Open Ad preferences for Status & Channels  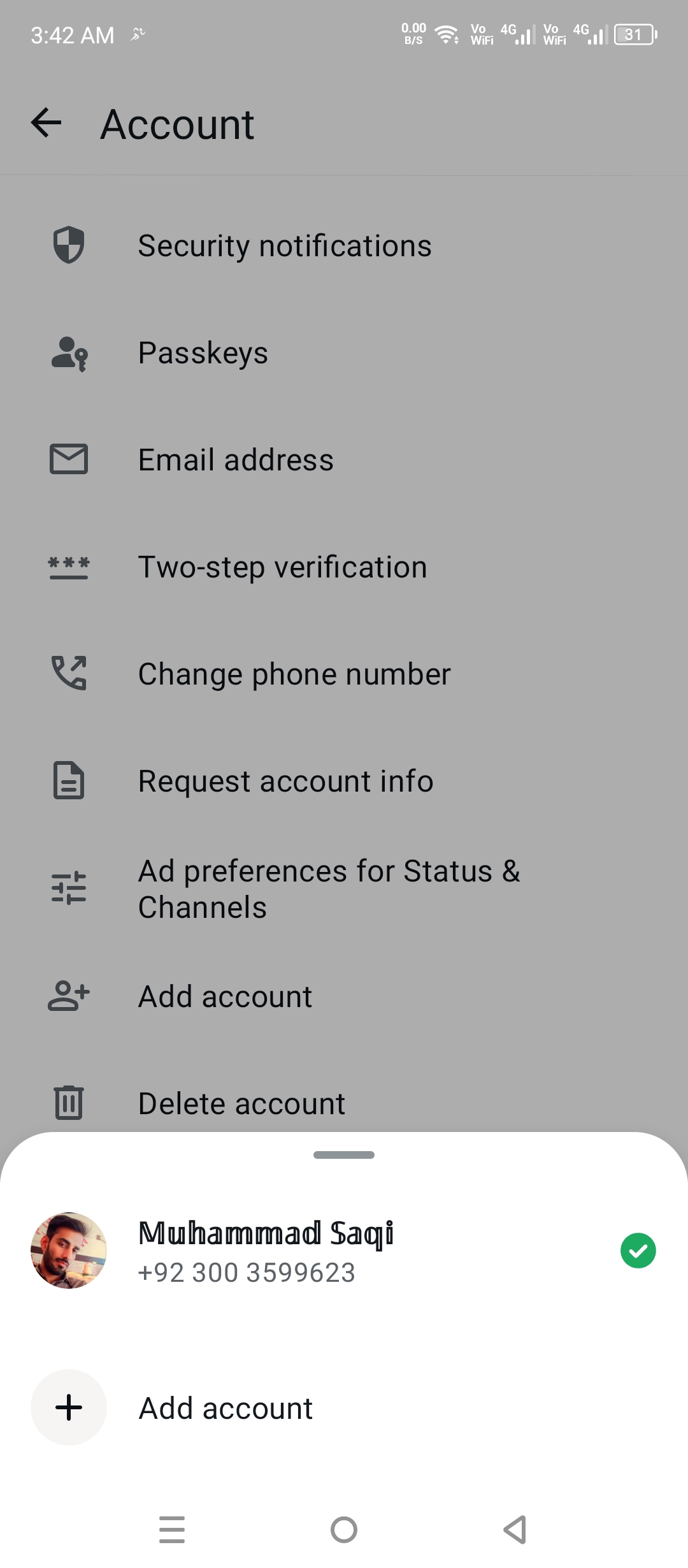(x=329, y=889)
